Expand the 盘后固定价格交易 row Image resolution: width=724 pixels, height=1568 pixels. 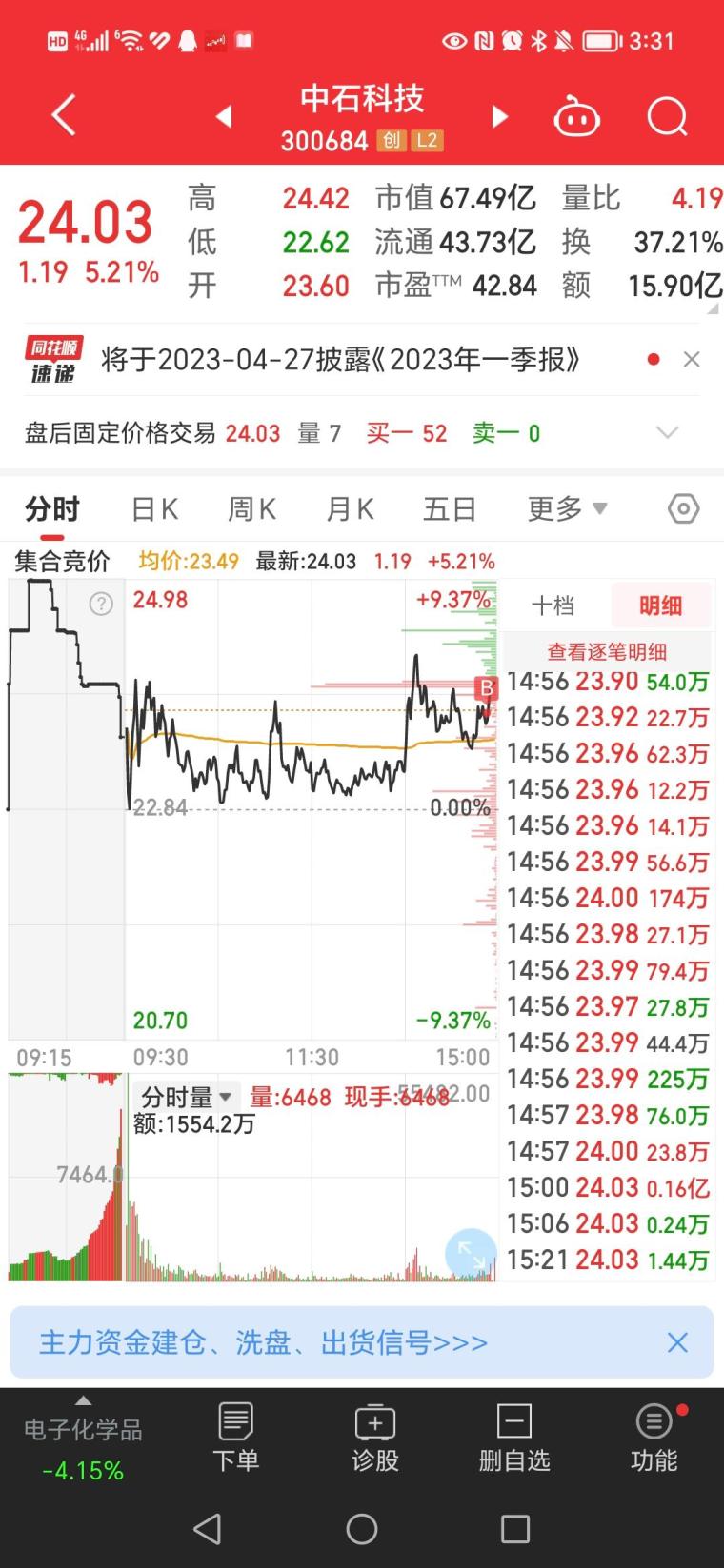668,433
